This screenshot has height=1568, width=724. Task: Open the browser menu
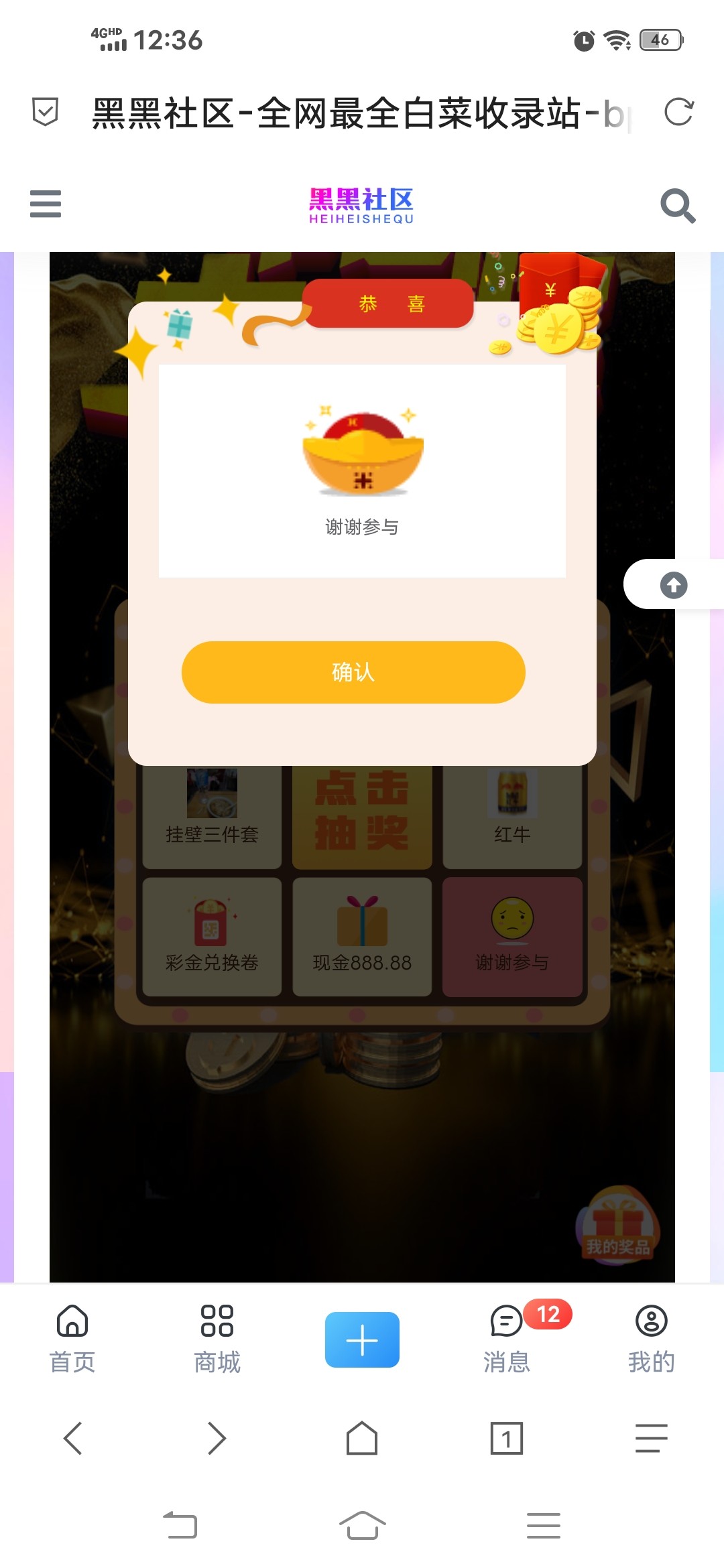651,1438
